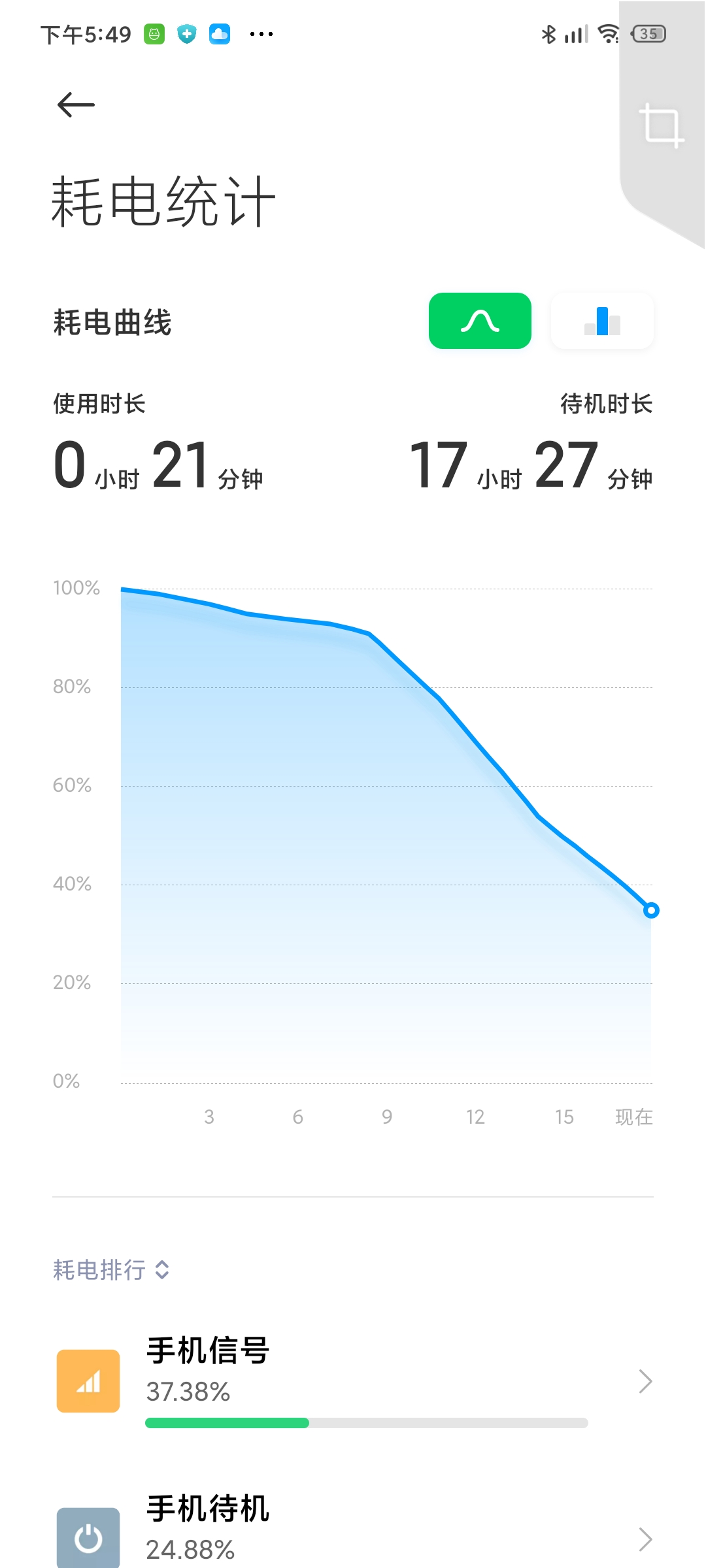Image resolution: width=706 pixels, height=1568 pixels.
Task: Go back using the top-left arrow
Action: click(76, 105)
